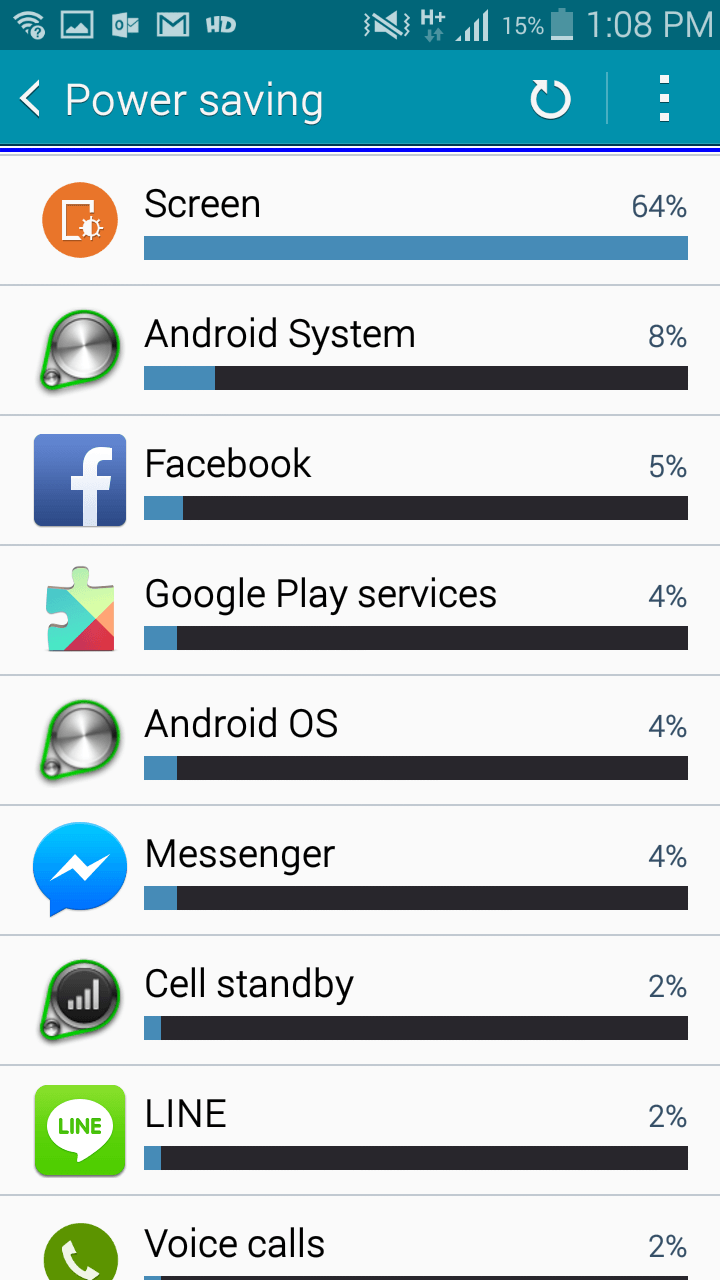Open the overflow menu
The image size is (720, 1280).
point(664,100)
